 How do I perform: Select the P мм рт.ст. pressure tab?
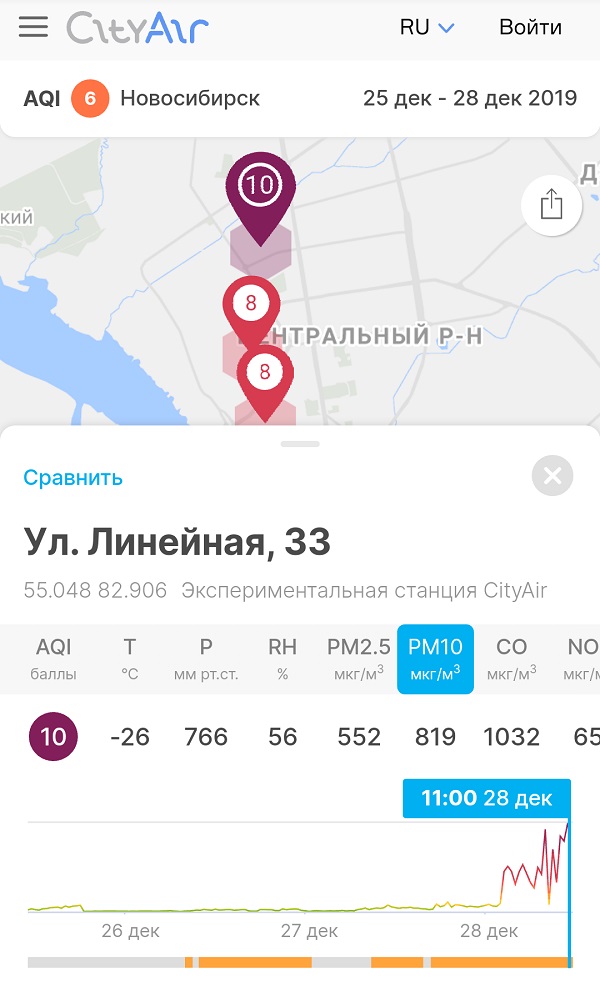[206, 659]
